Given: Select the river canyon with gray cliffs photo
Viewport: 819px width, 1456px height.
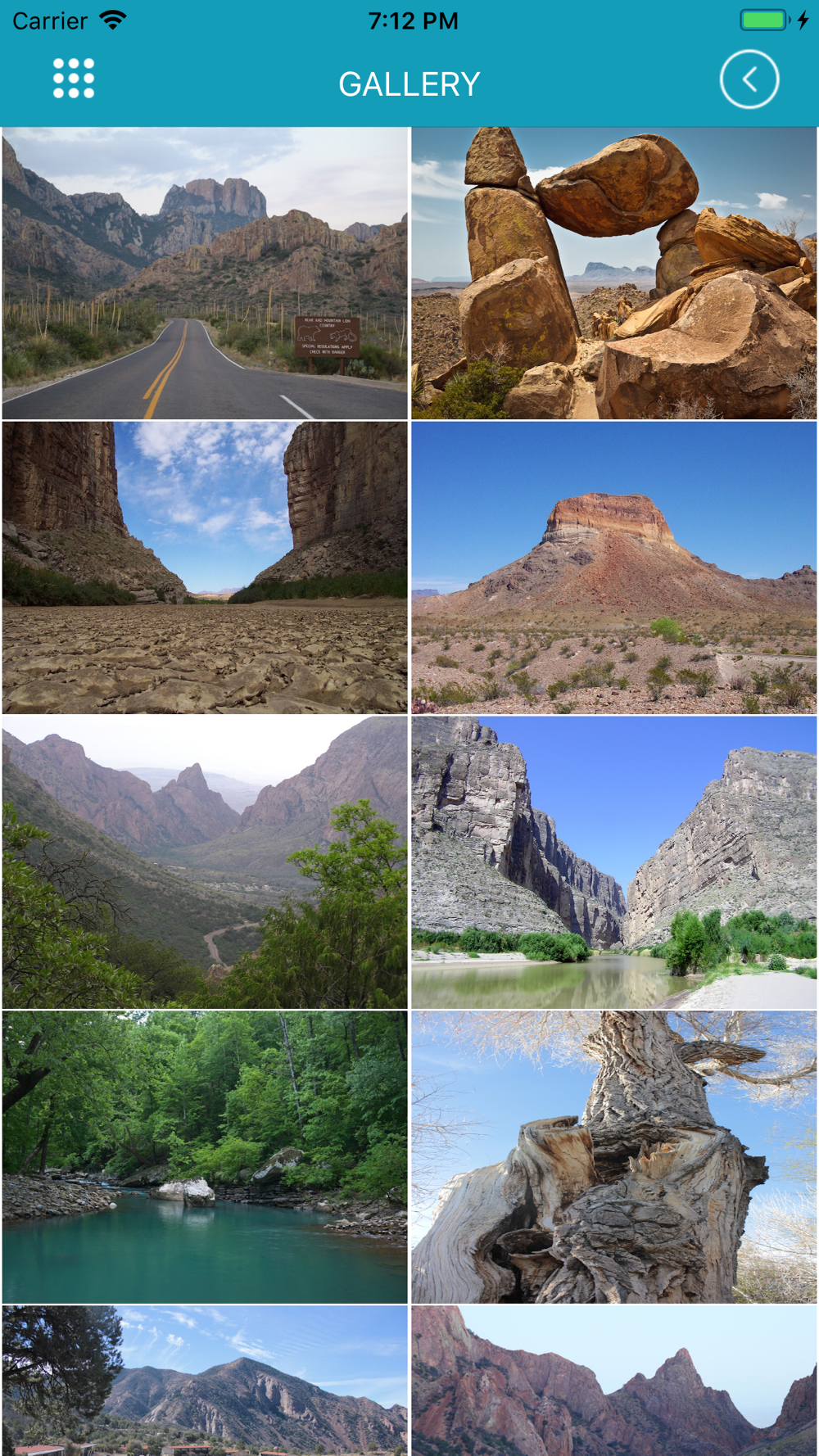Looking at the screenshot, I should [614, 862].
